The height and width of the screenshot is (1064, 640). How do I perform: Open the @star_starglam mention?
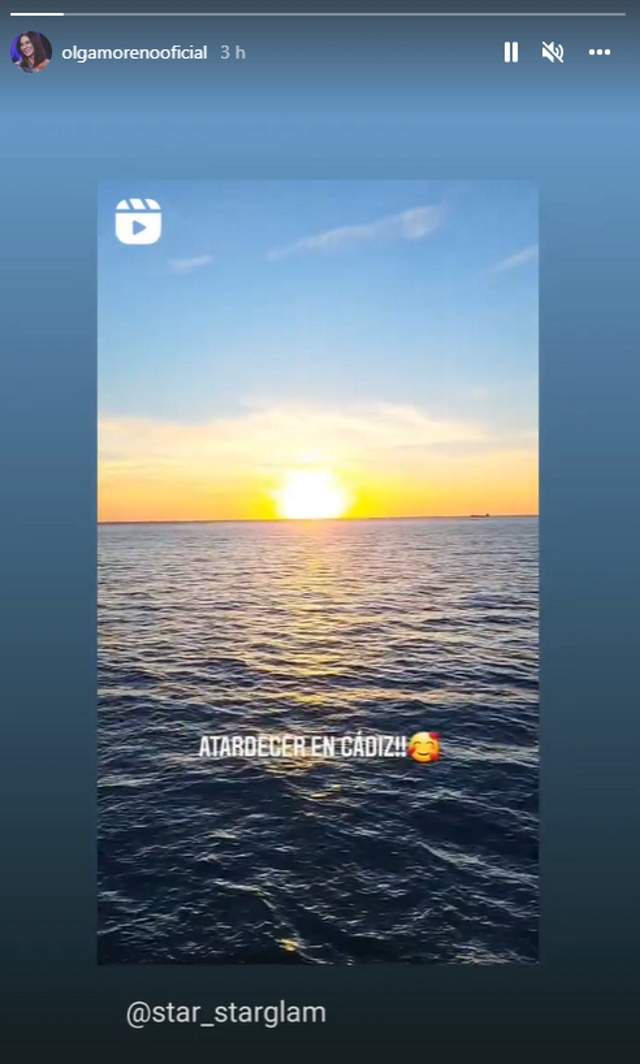[226, 1012]
